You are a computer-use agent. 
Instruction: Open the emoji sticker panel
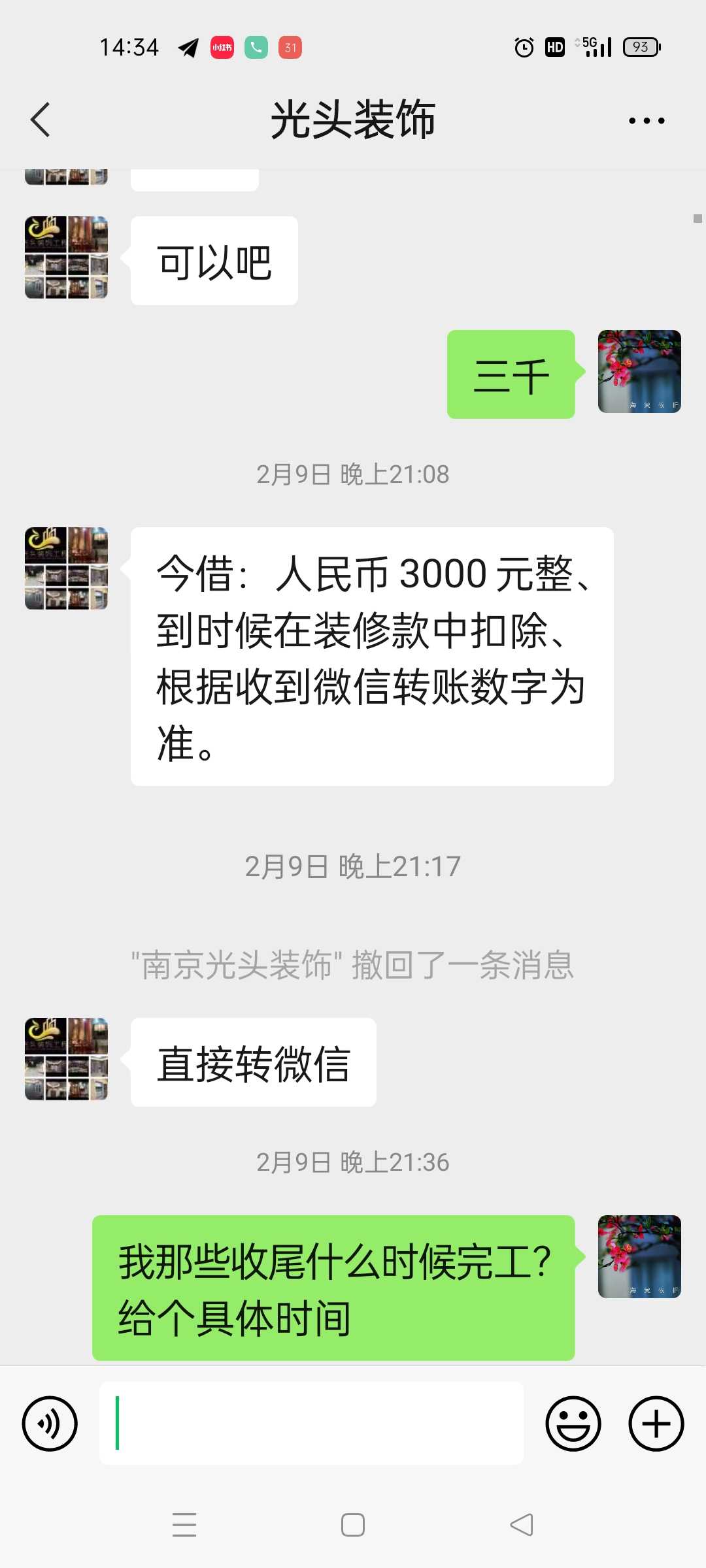click(x=573, y=1424)
